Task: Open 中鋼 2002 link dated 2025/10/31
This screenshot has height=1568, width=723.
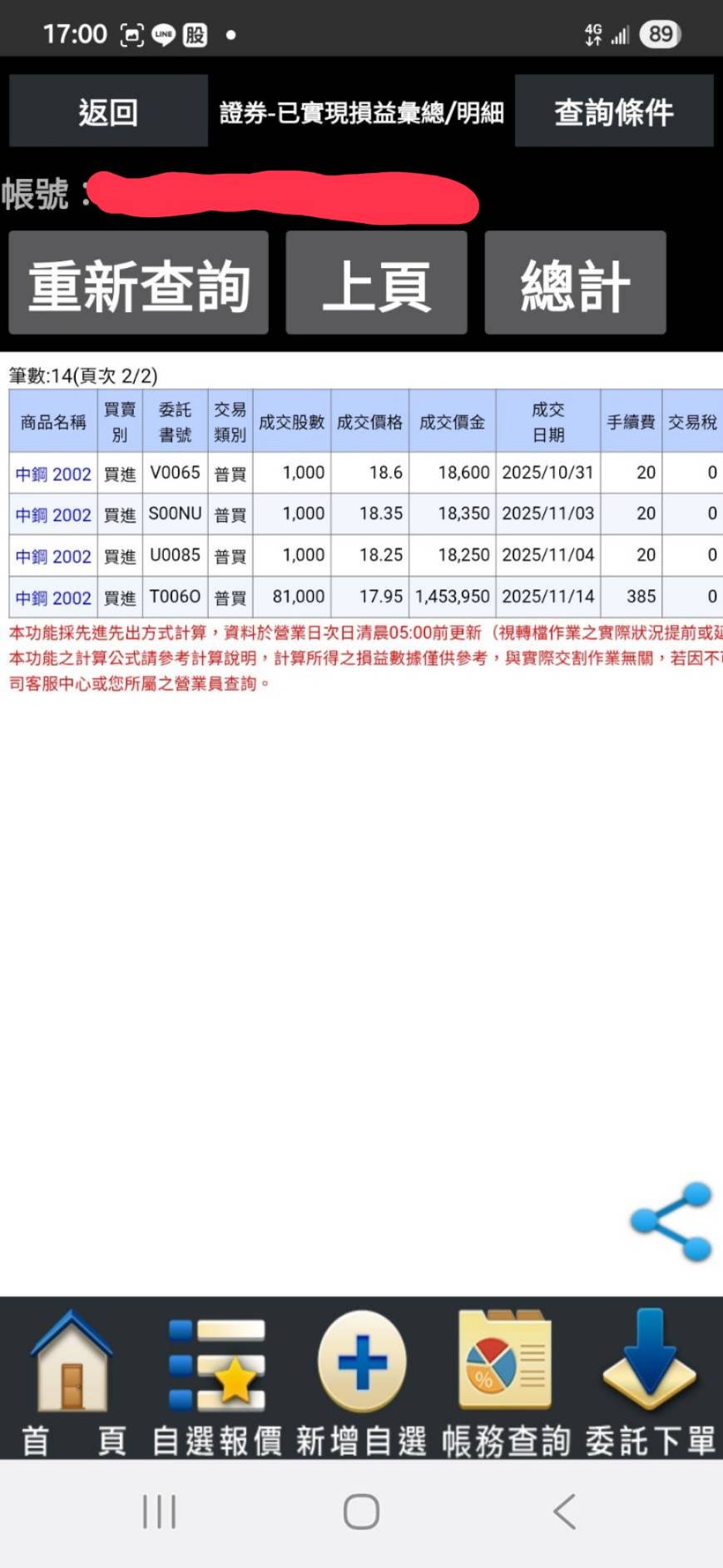Action: tap(53, 474)
